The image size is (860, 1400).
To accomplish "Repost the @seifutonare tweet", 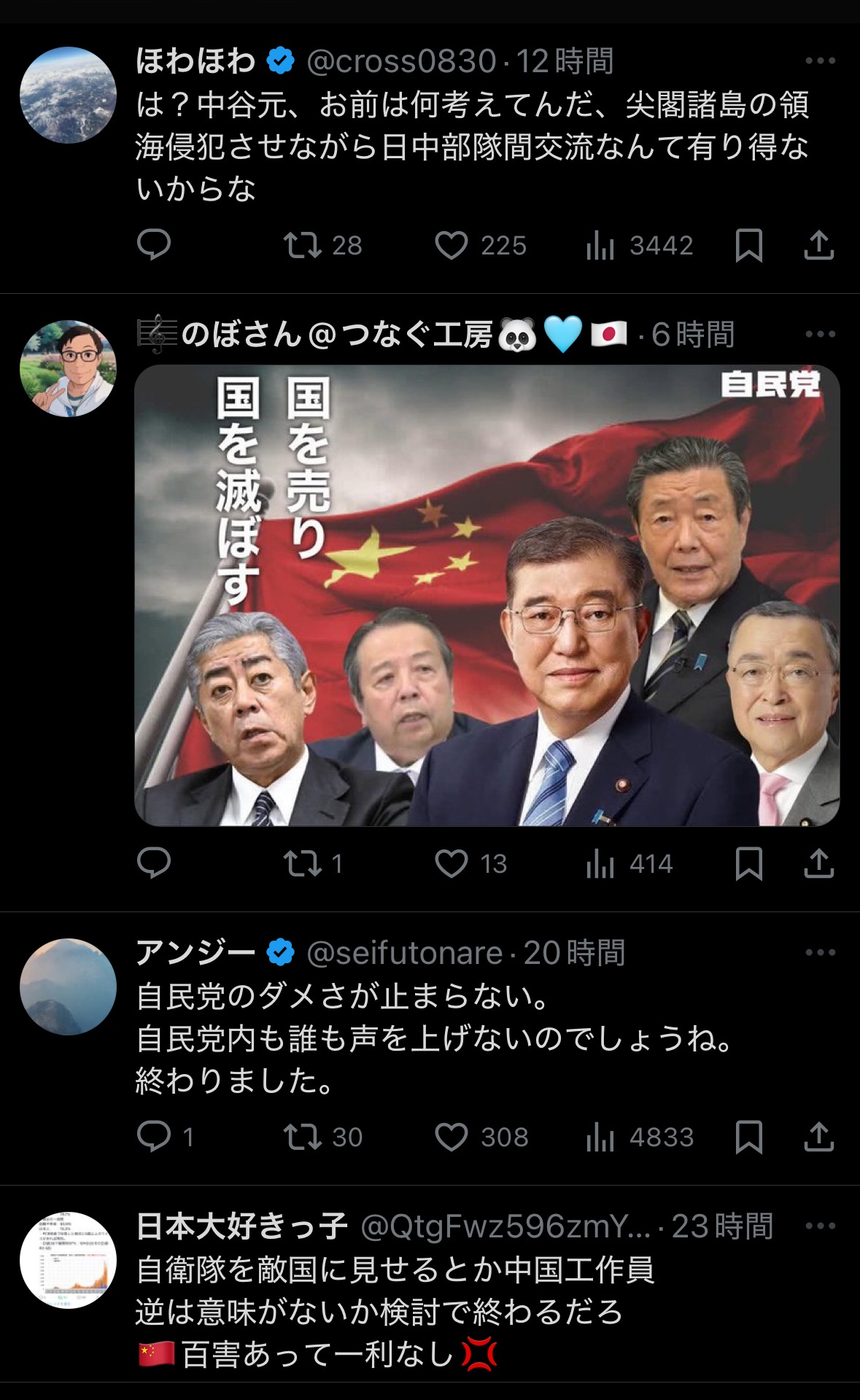I will point(303,1137).
